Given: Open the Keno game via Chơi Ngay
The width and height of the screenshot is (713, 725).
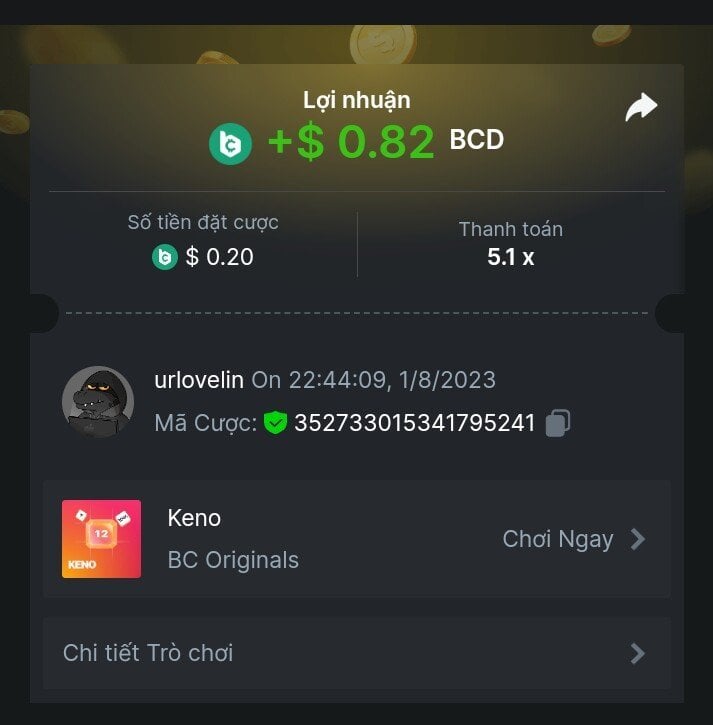Looking at the screenshot, I should click(x=573, y=540).
